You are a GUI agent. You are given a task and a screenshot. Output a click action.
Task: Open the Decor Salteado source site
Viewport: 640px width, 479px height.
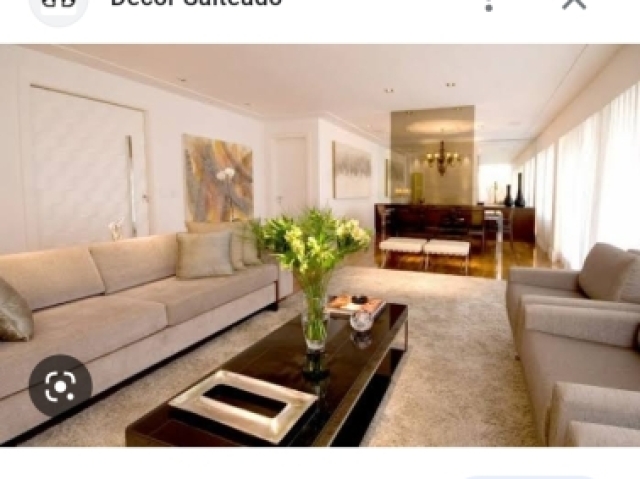point(195,3)
